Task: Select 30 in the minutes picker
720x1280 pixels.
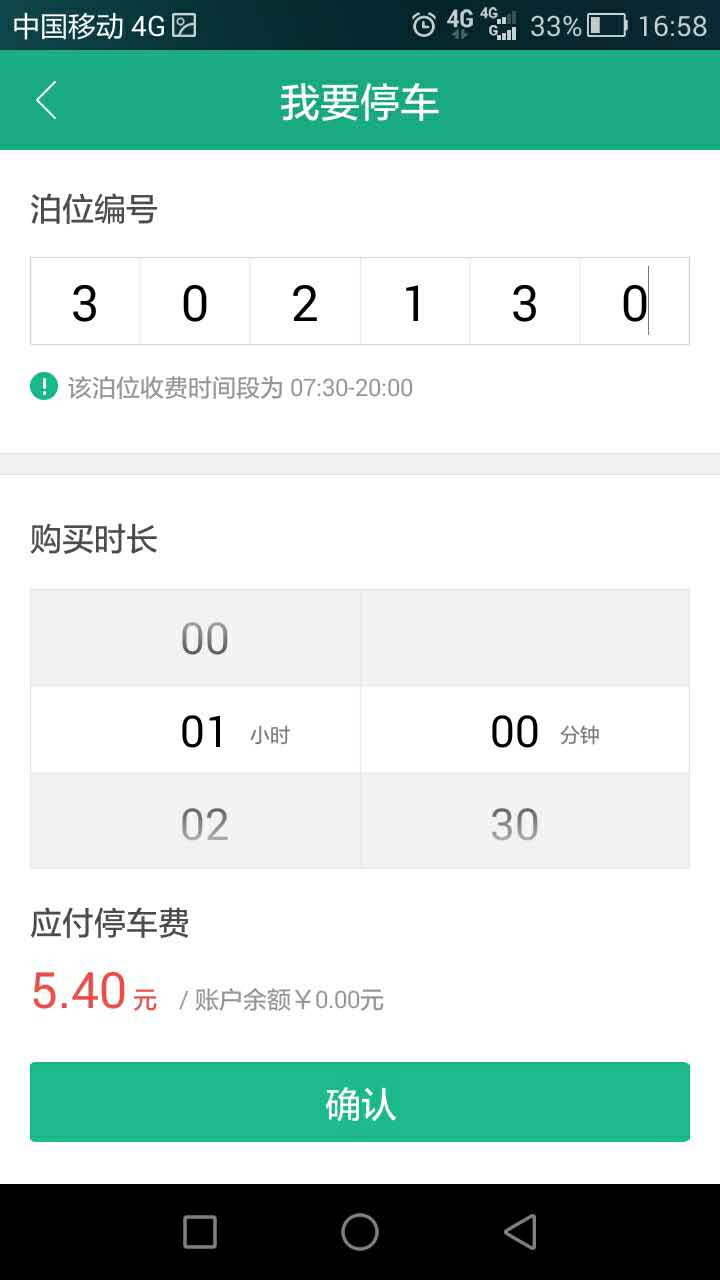Action: (515, 824)
